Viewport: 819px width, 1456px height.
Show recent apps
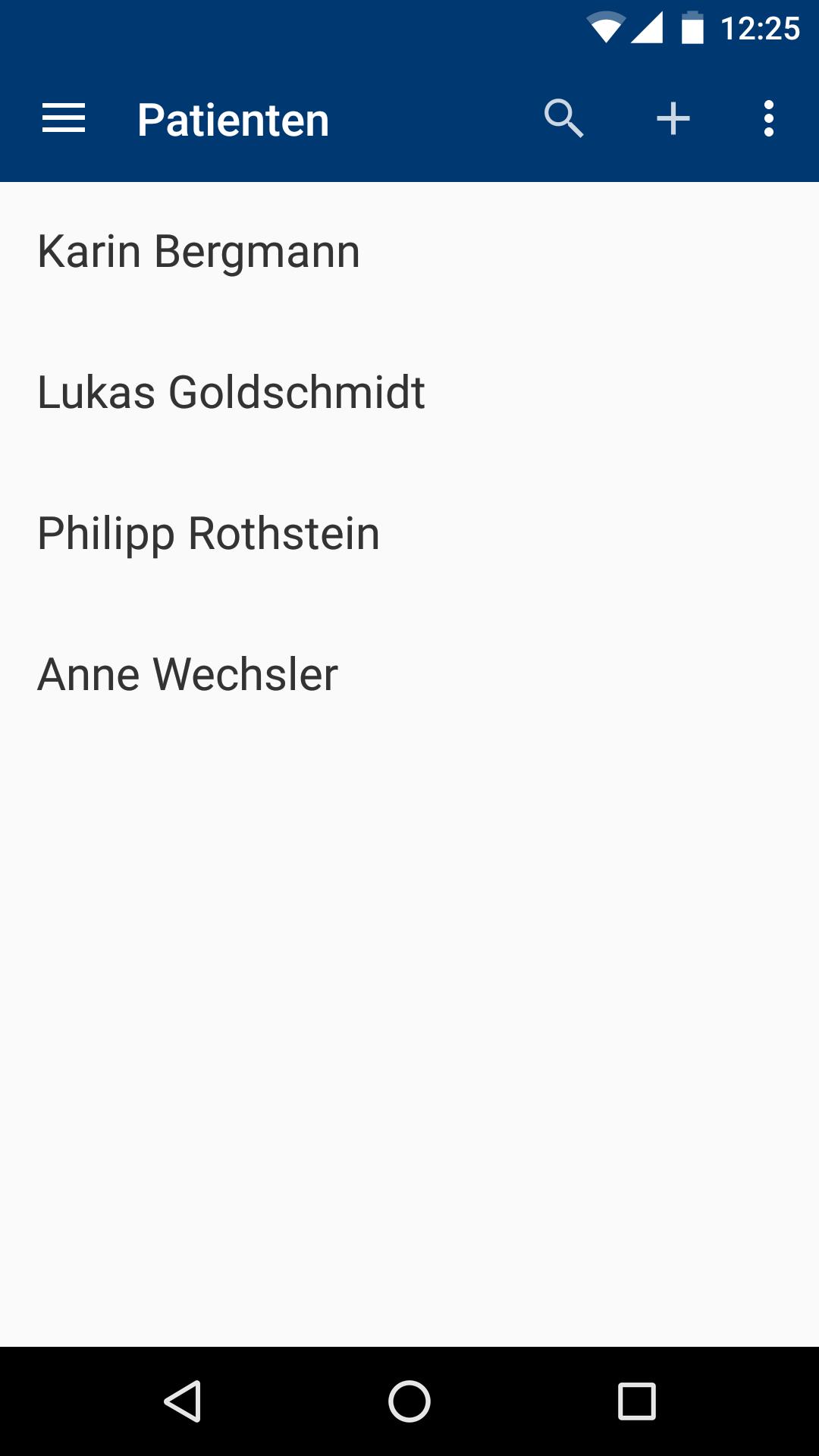(x=636, y=1401)
